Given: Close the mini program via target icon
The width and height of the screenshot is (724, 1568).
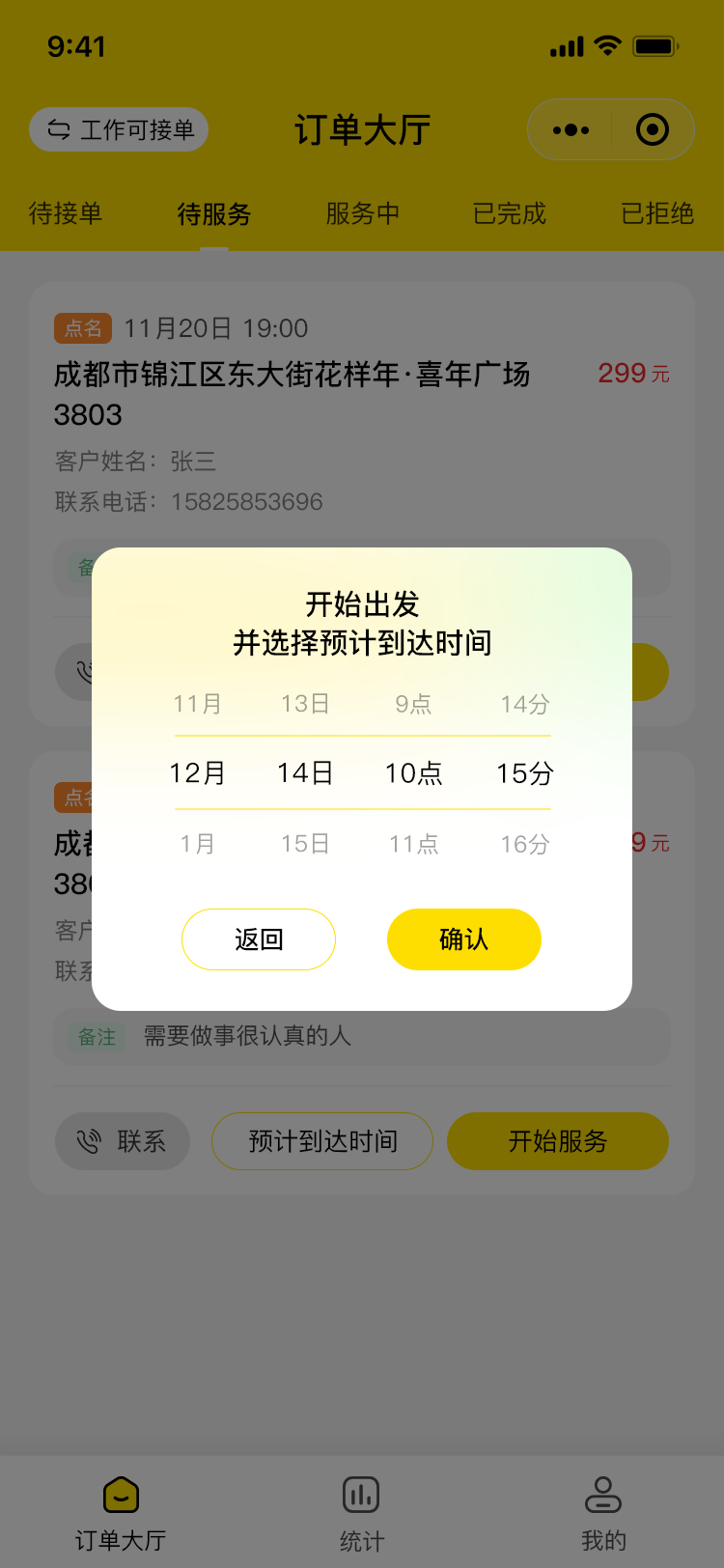Looking at the screenshot, I should (x=653, y=129).
